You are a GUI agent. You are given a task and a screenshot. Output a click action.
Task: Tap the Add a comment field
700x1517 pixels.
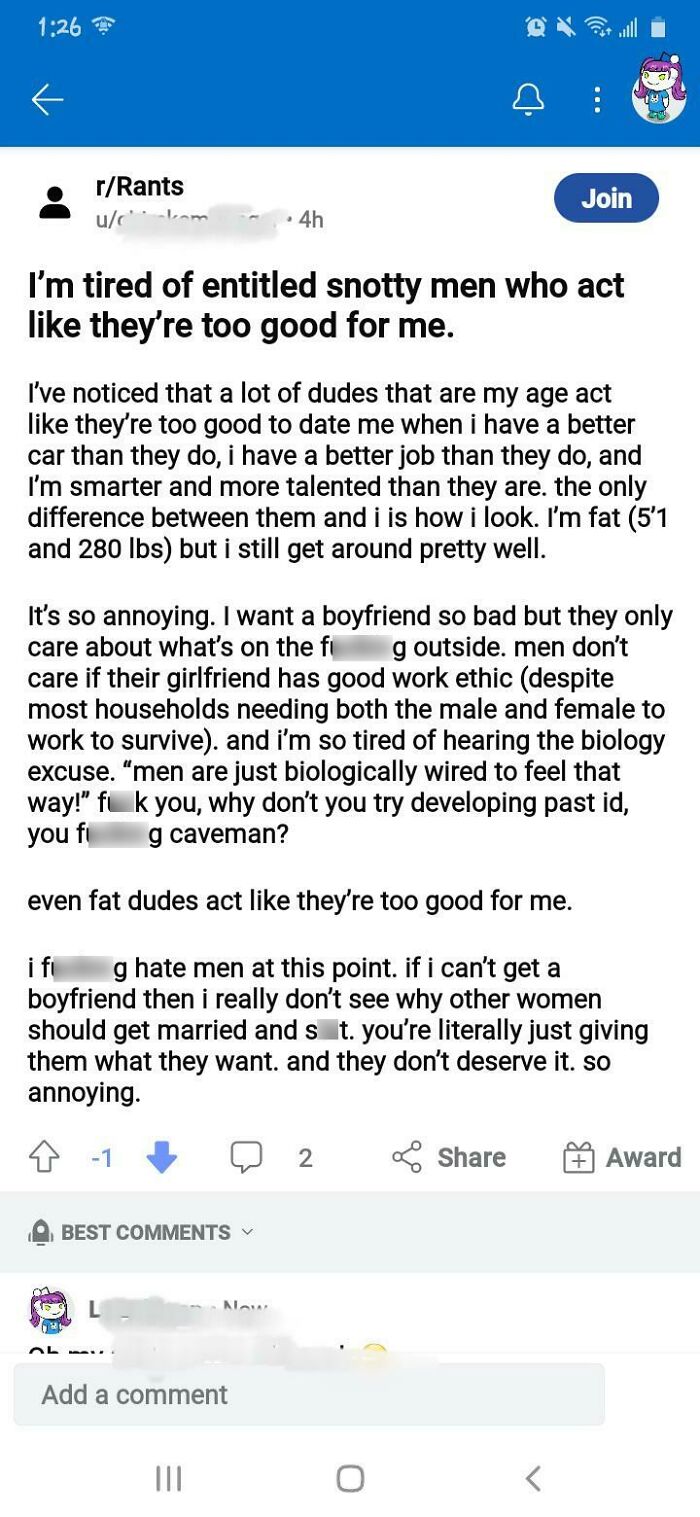pyautogui.click(x=309, y=1394)
